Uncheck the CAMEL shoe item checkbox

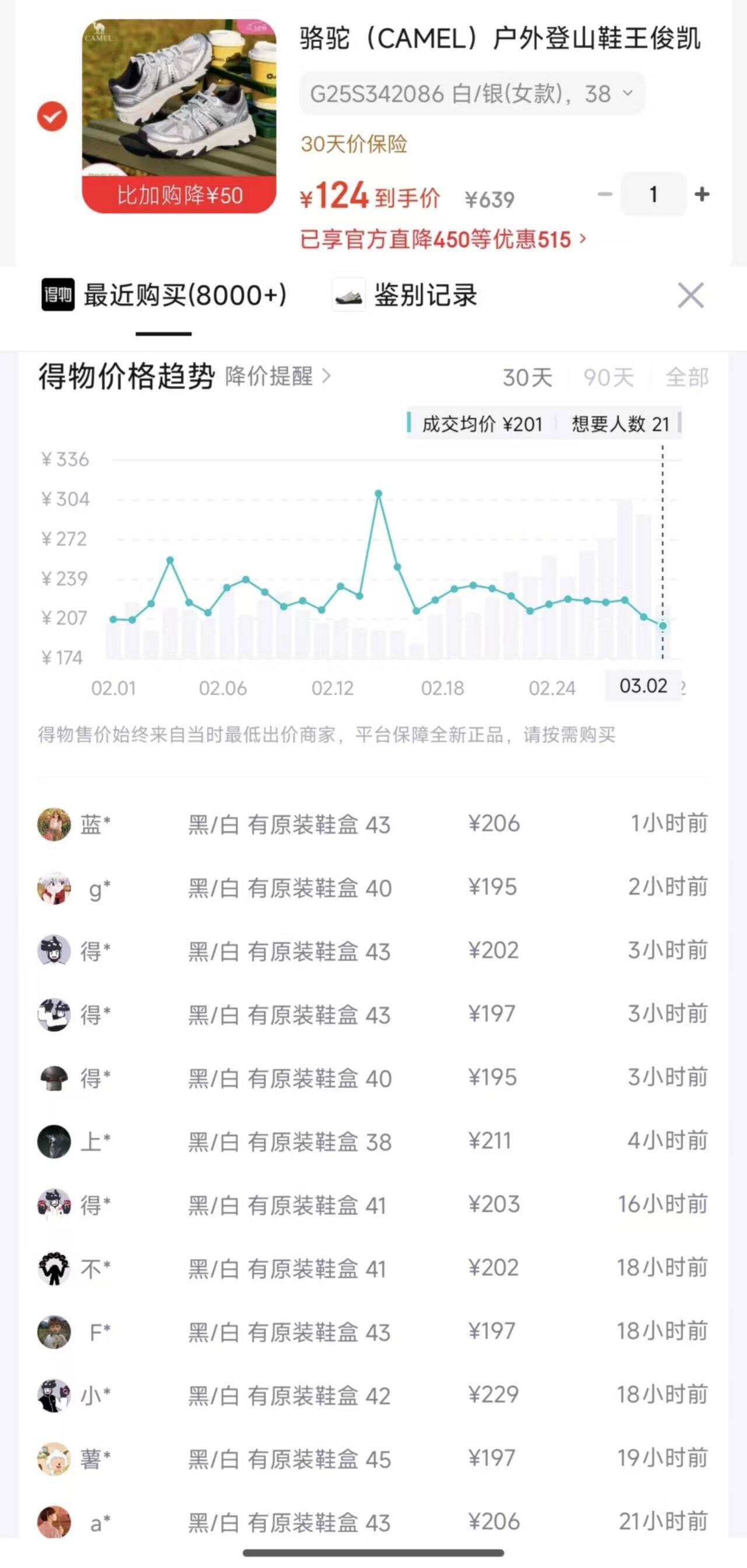53,116
